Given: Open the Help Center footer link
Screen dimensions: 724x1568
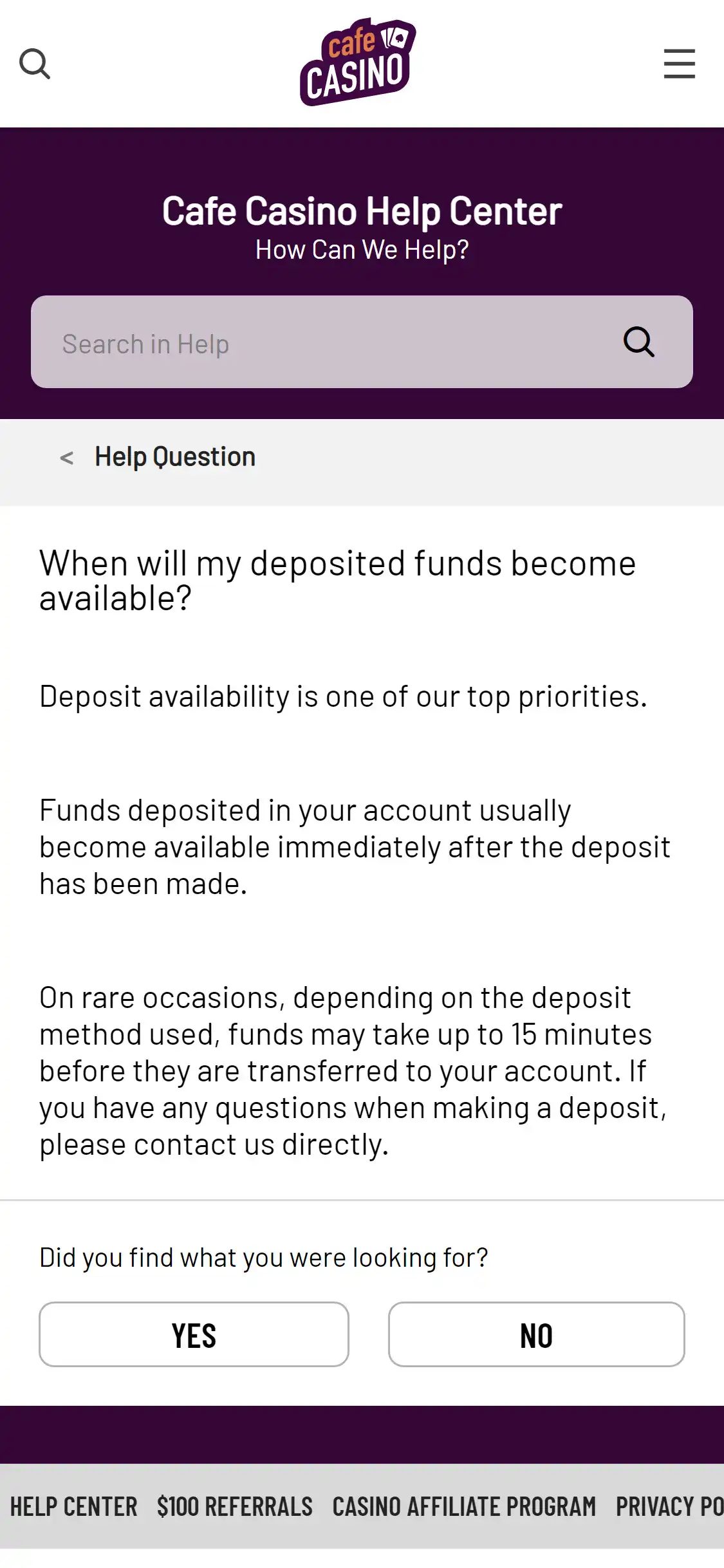Looking at the screenshot, I should click(73, 1507).
